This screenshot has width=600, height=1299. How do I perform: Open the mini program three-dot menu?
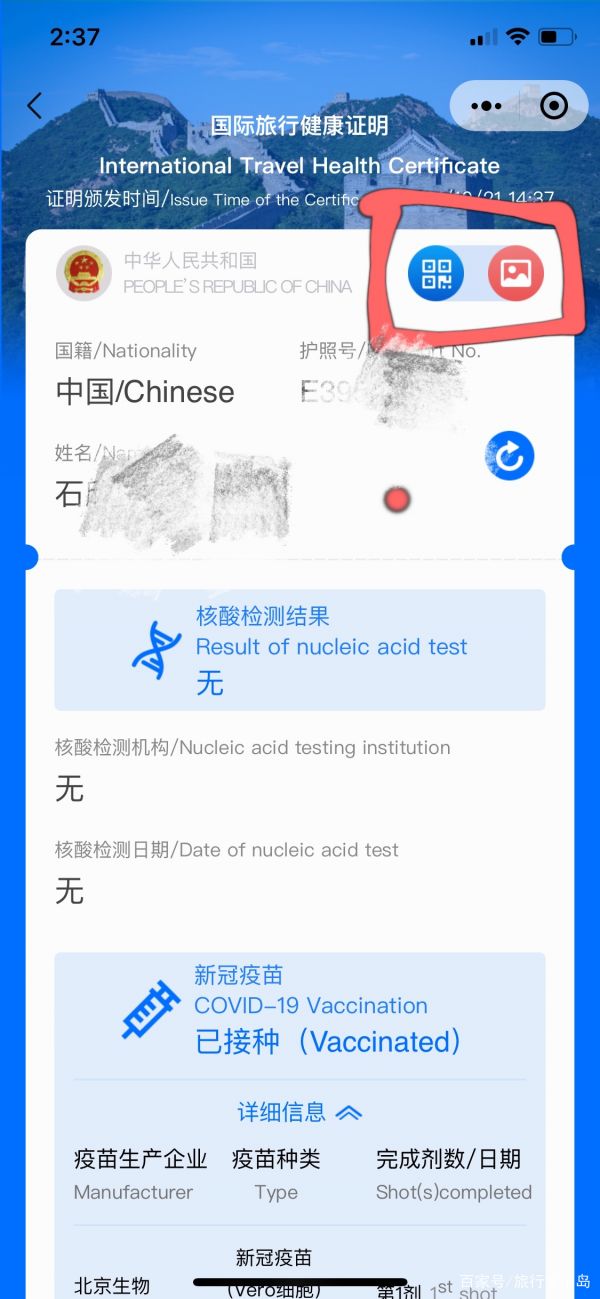tap(486, 106)
